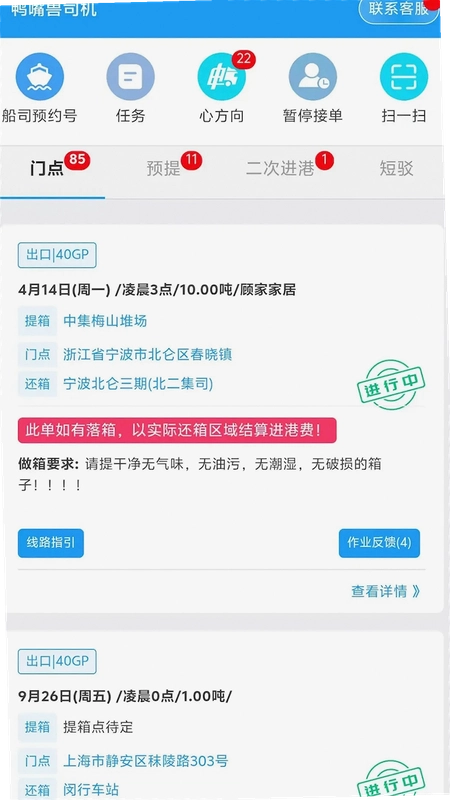This screenshot has height=800, width=450.
Task: Open address 上海市静安区秣陵路303号
Action: coord(145,761)
